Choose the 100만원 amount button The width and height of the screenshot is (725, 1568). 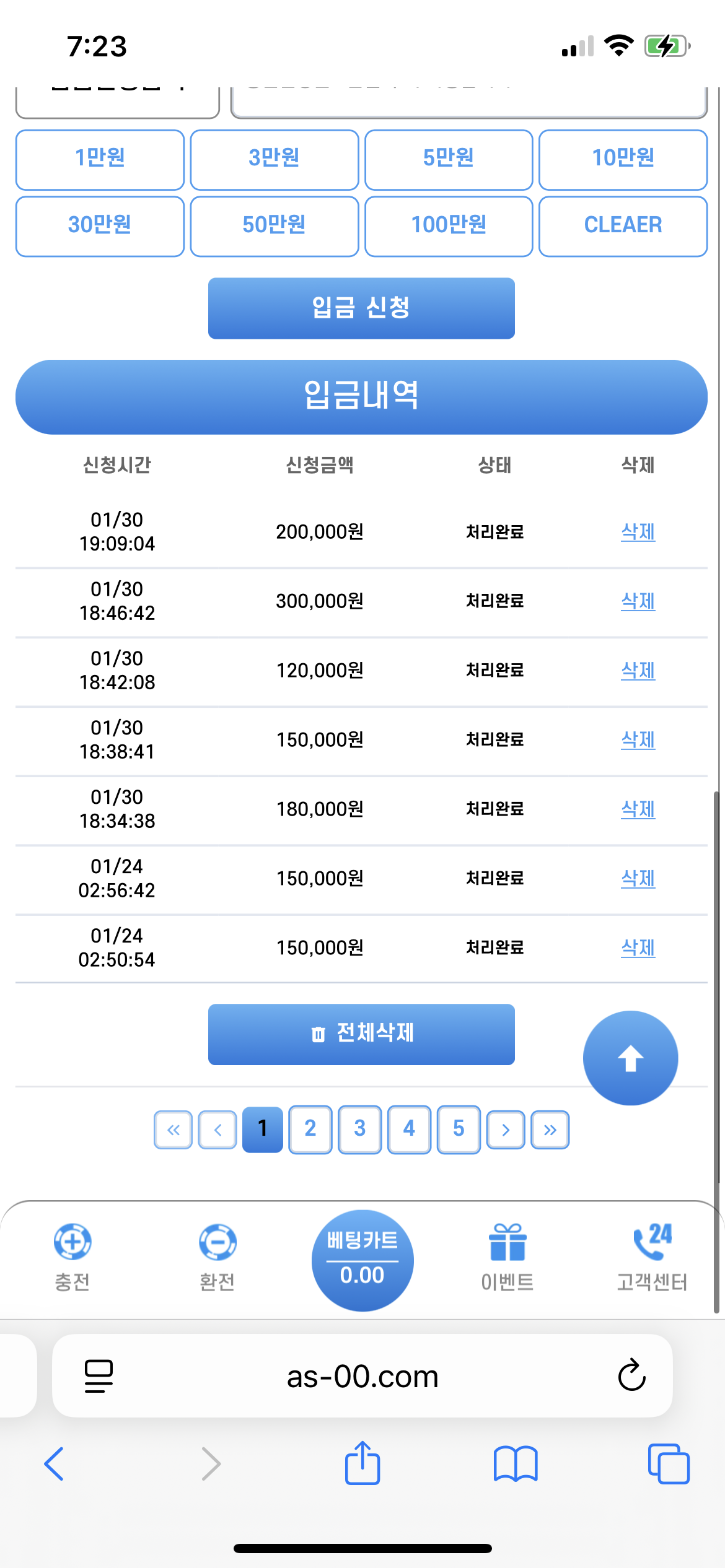coord(449,226)
